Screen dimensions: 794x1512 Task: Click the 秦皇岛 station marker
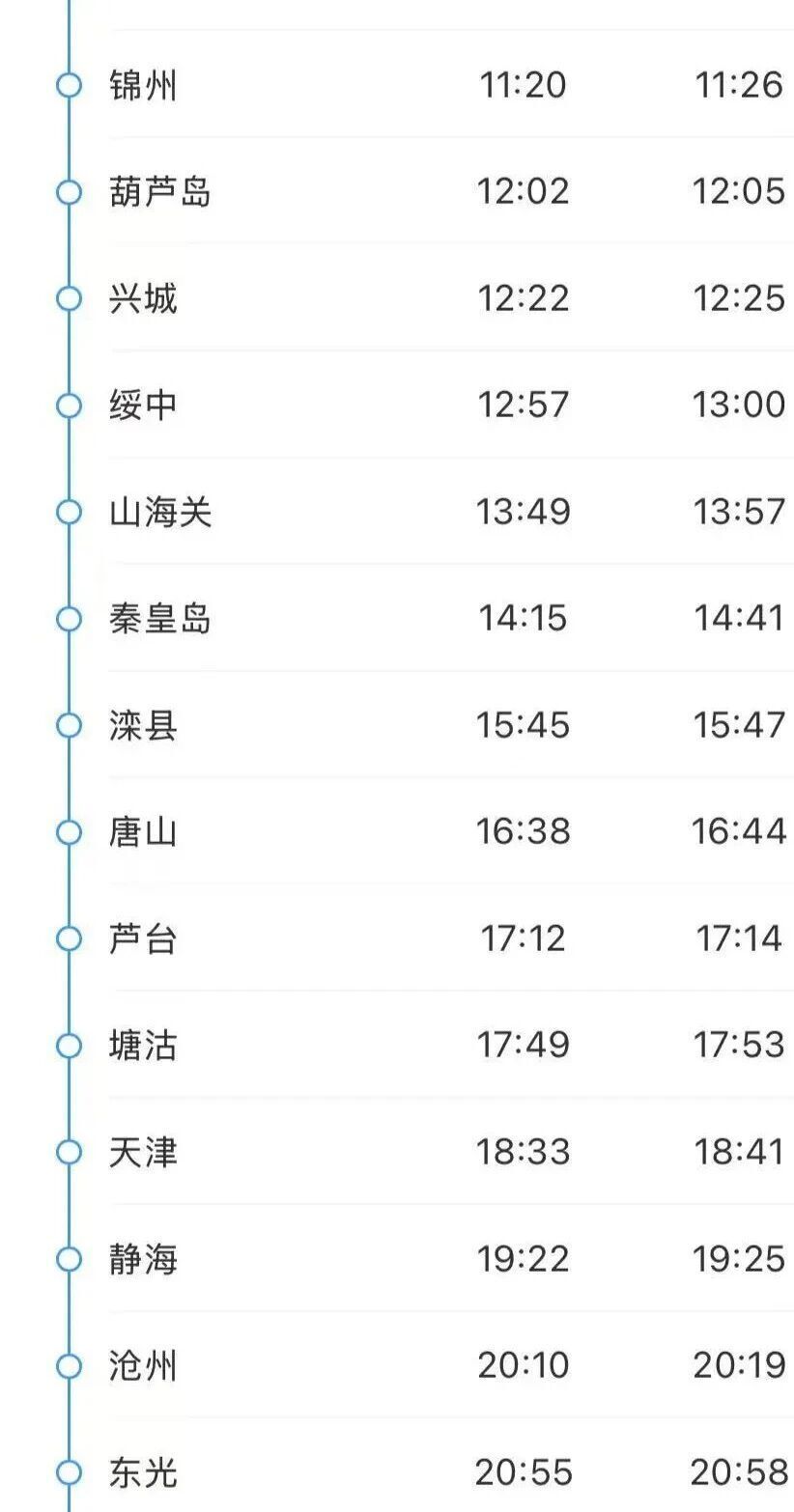point(68,619)
